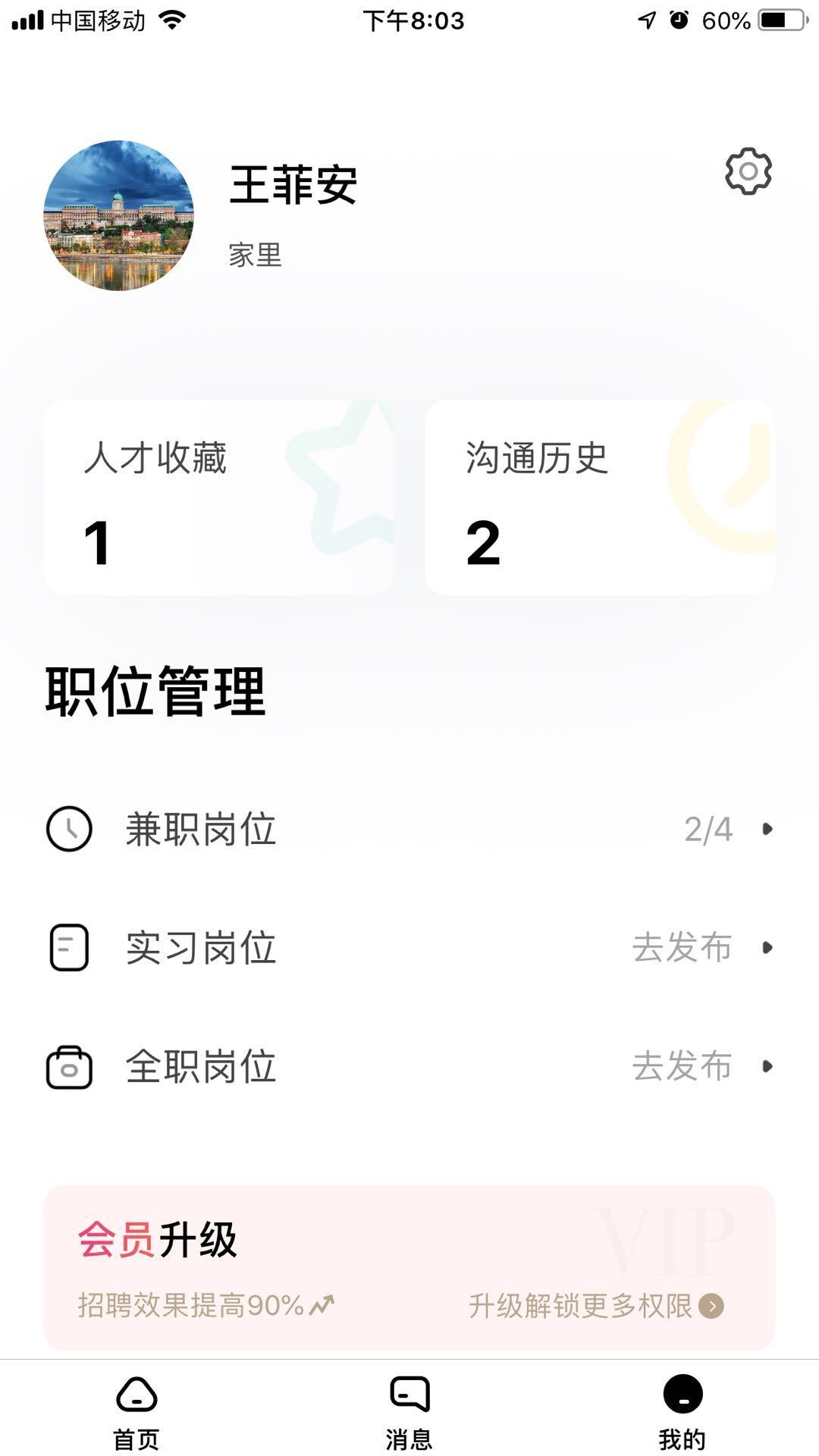Click the document icon beside 实习岗位
This screenshot has width=819, height=1456.
coord(69,946)
